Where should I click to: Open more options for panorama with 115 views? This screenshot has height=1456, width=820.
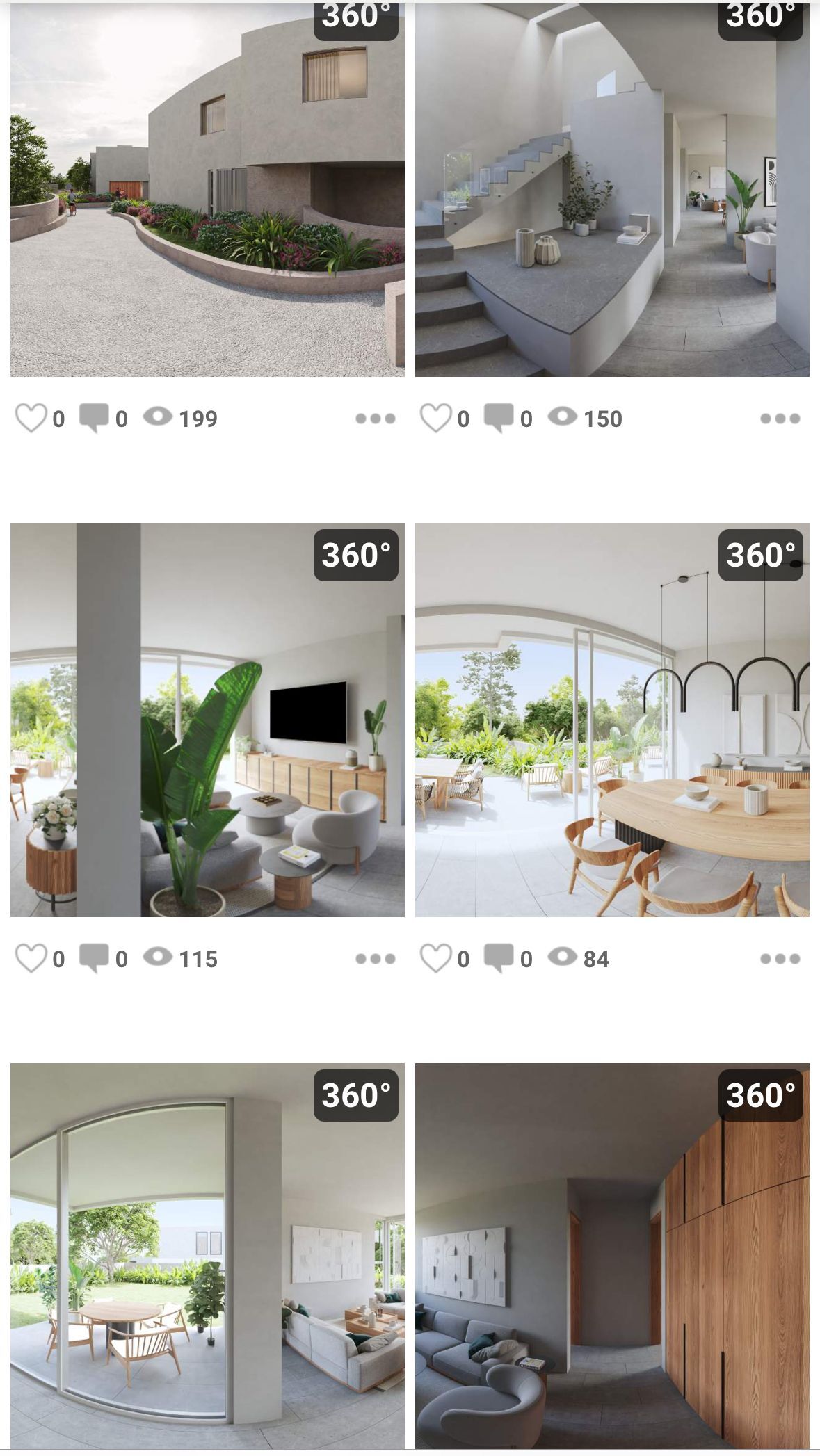pyautogui.click(x=375, y=959)
